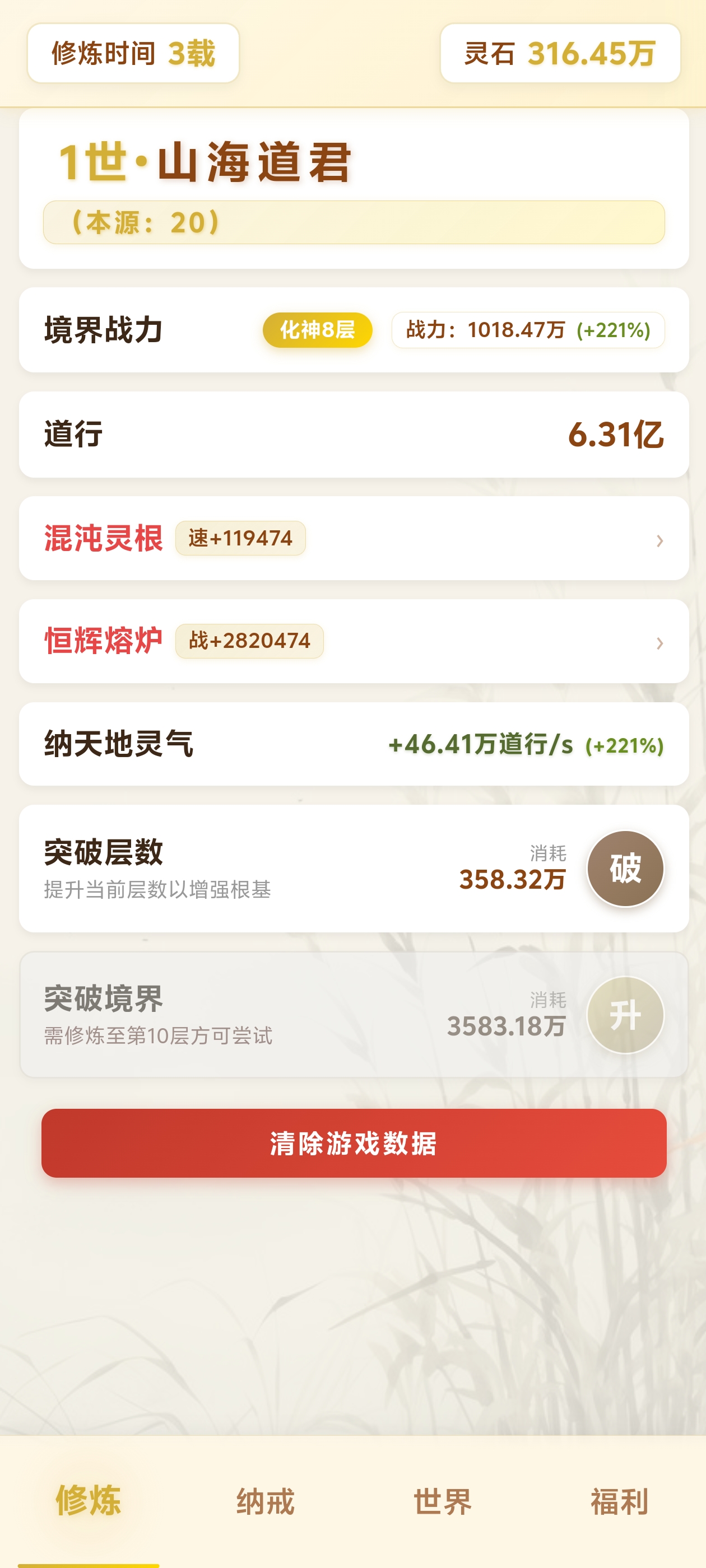Click the 清除游戏数据 red button
This screenshot has width=706, height=1568.
352,1144
